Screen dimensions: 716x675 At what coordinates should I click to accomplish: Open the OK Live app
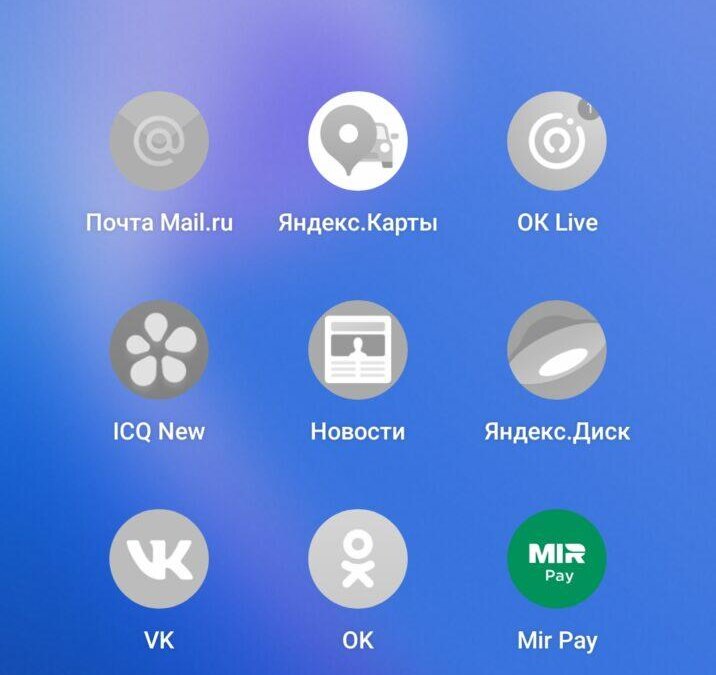click(x=557, y=141)
